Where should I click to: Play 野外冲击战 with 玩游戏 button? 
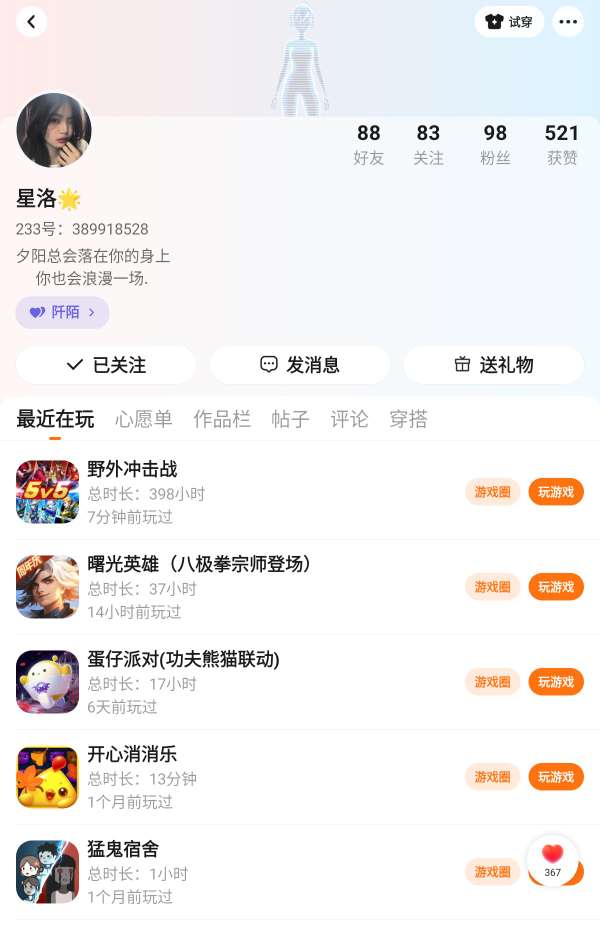(x=556, y=492)
